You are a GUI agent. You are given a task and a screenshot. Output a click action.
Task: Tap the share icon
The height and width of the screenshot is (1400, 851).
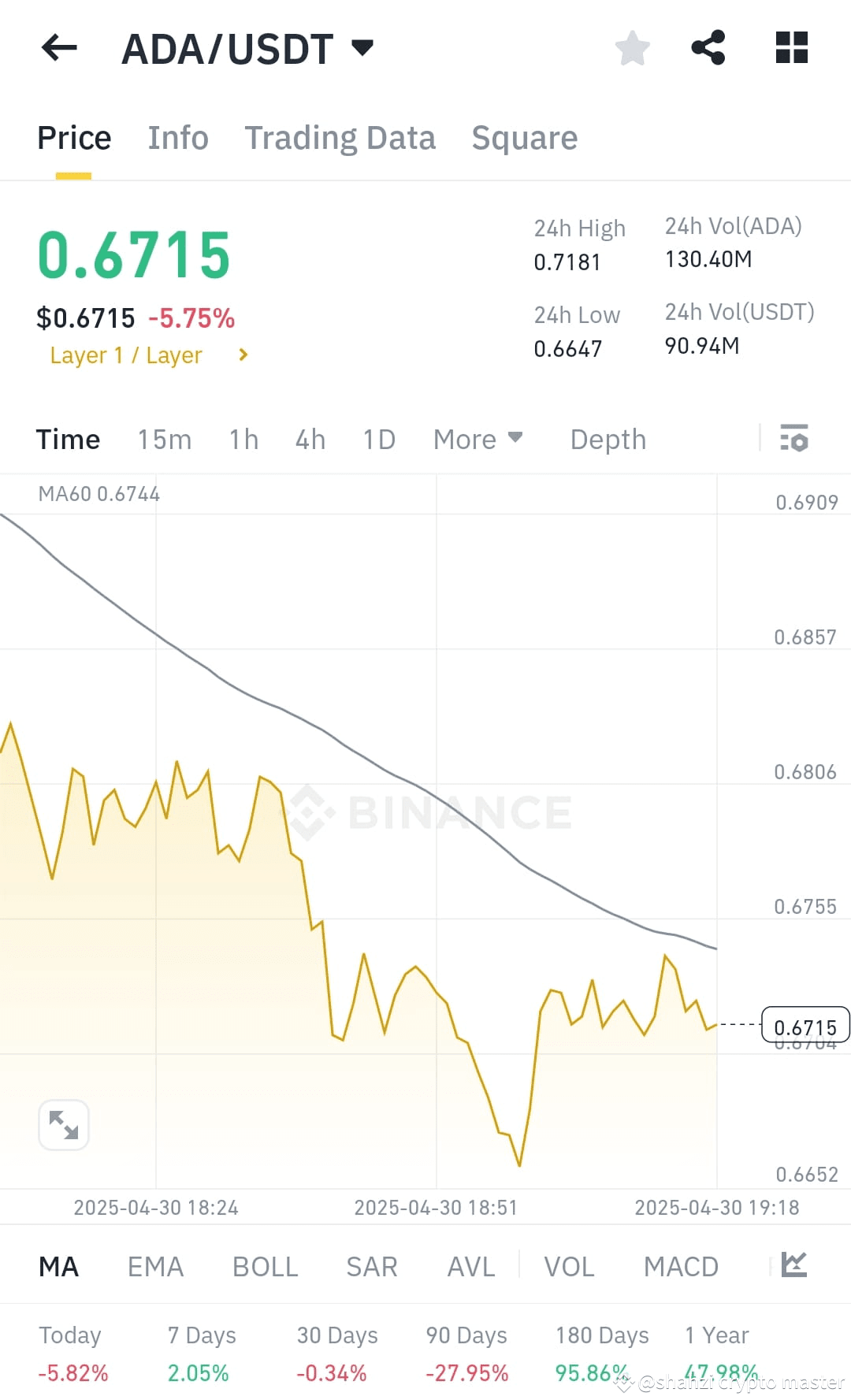(x=708, y=47)
